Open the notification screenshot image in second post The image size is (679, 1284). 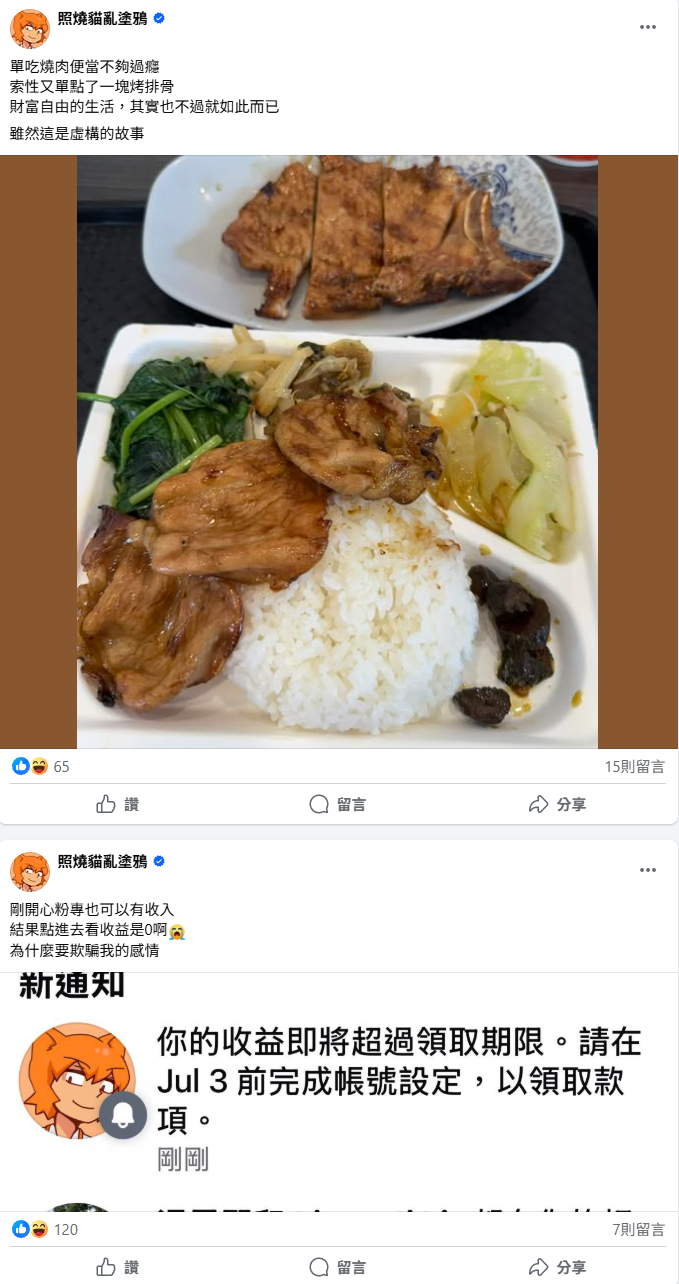click(339, 1093)
